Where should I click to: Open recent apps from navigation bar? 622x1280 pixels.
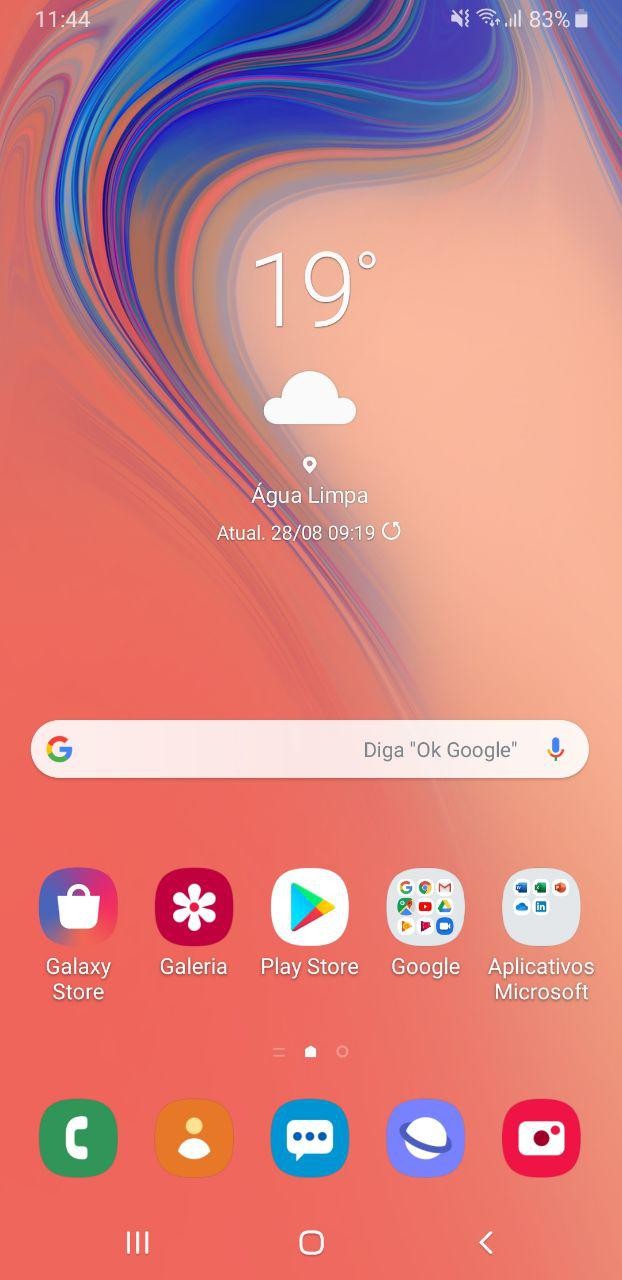click(x=138, y=1242)
